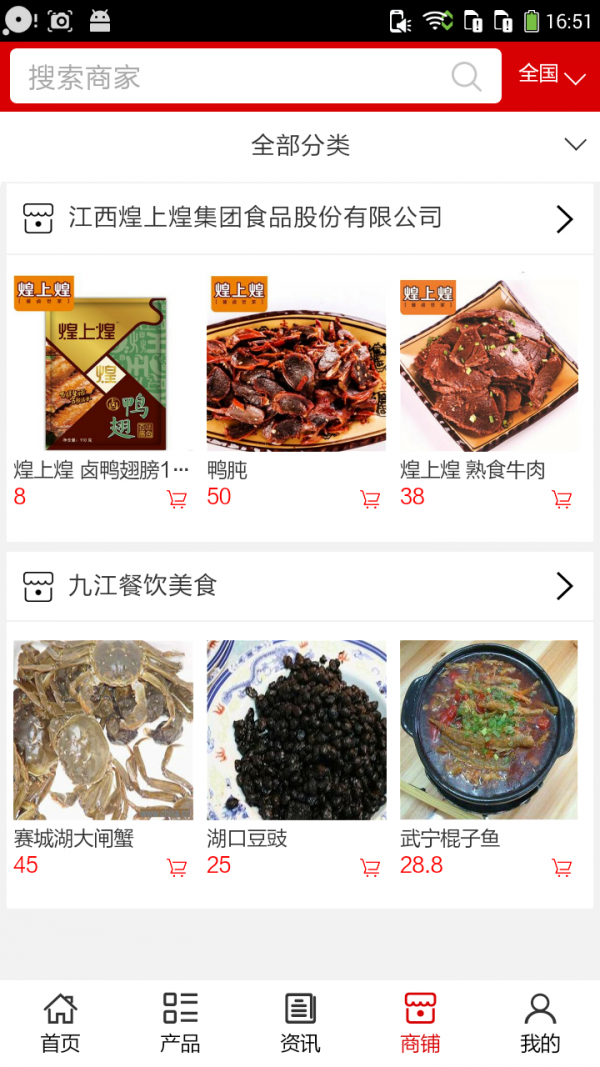View the 煌上煌 熟食牛肉 product
The width and height of the screenshot is (600, 1067).
(489, 363)
